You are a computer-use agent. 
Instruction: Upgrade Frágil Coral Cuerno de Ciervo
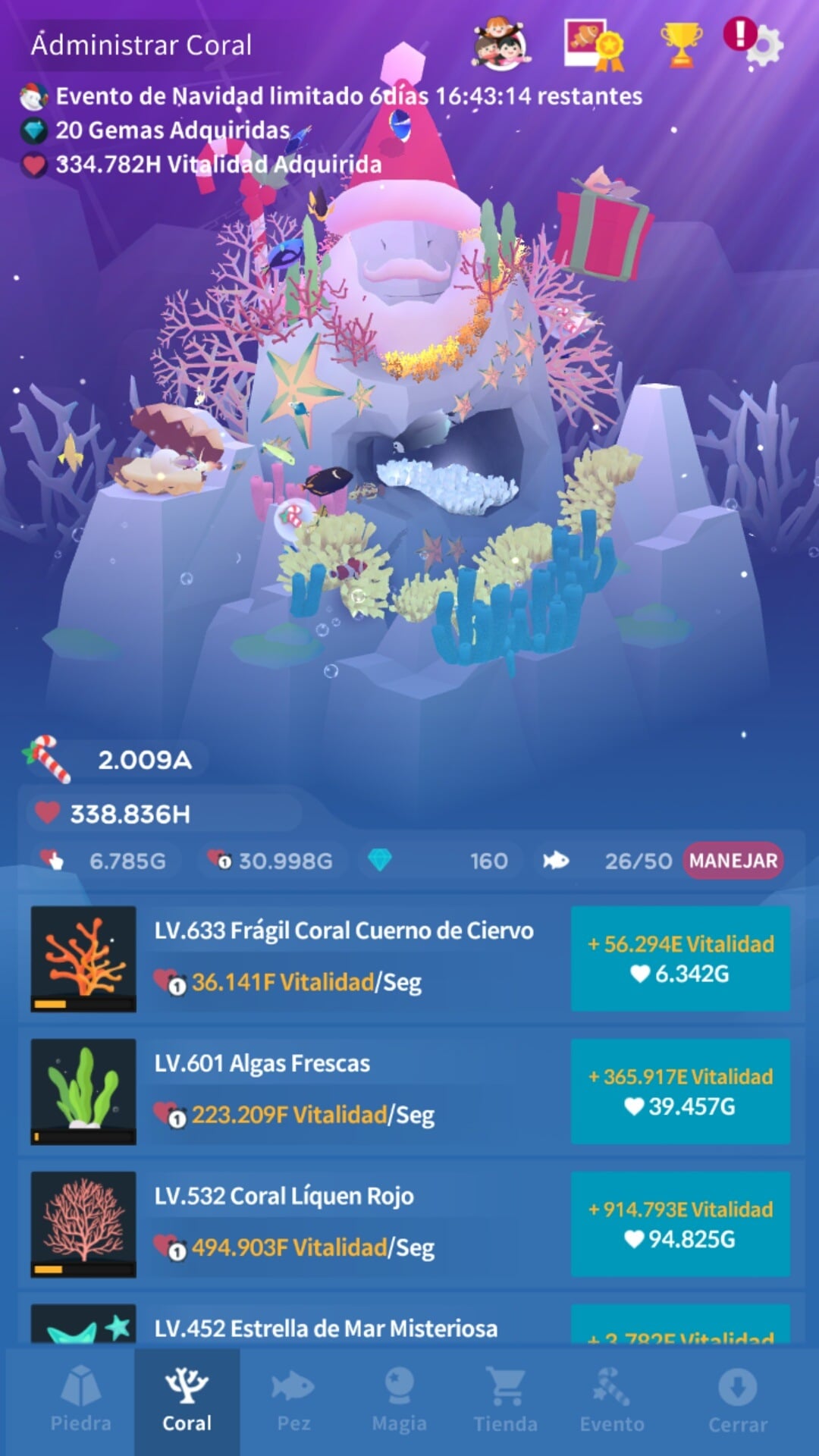pos(680,959)
